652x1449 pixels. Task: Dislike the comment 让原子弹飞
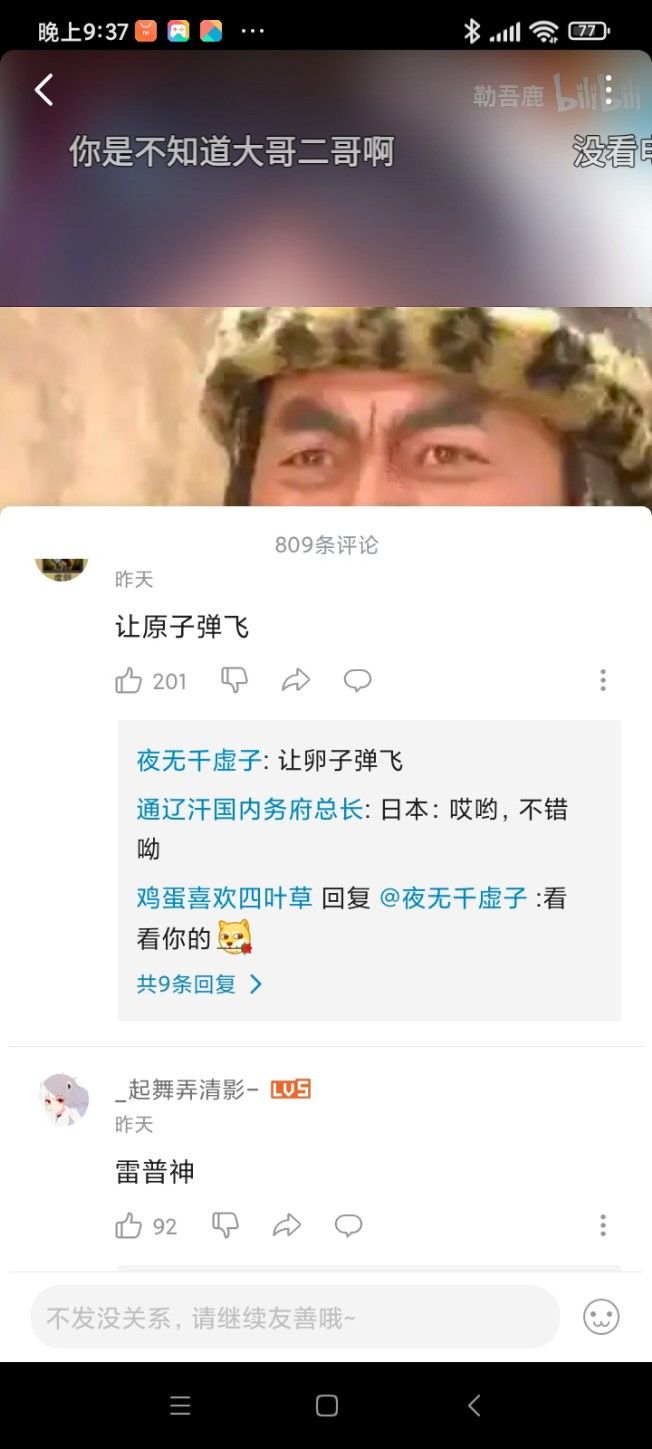234,680
